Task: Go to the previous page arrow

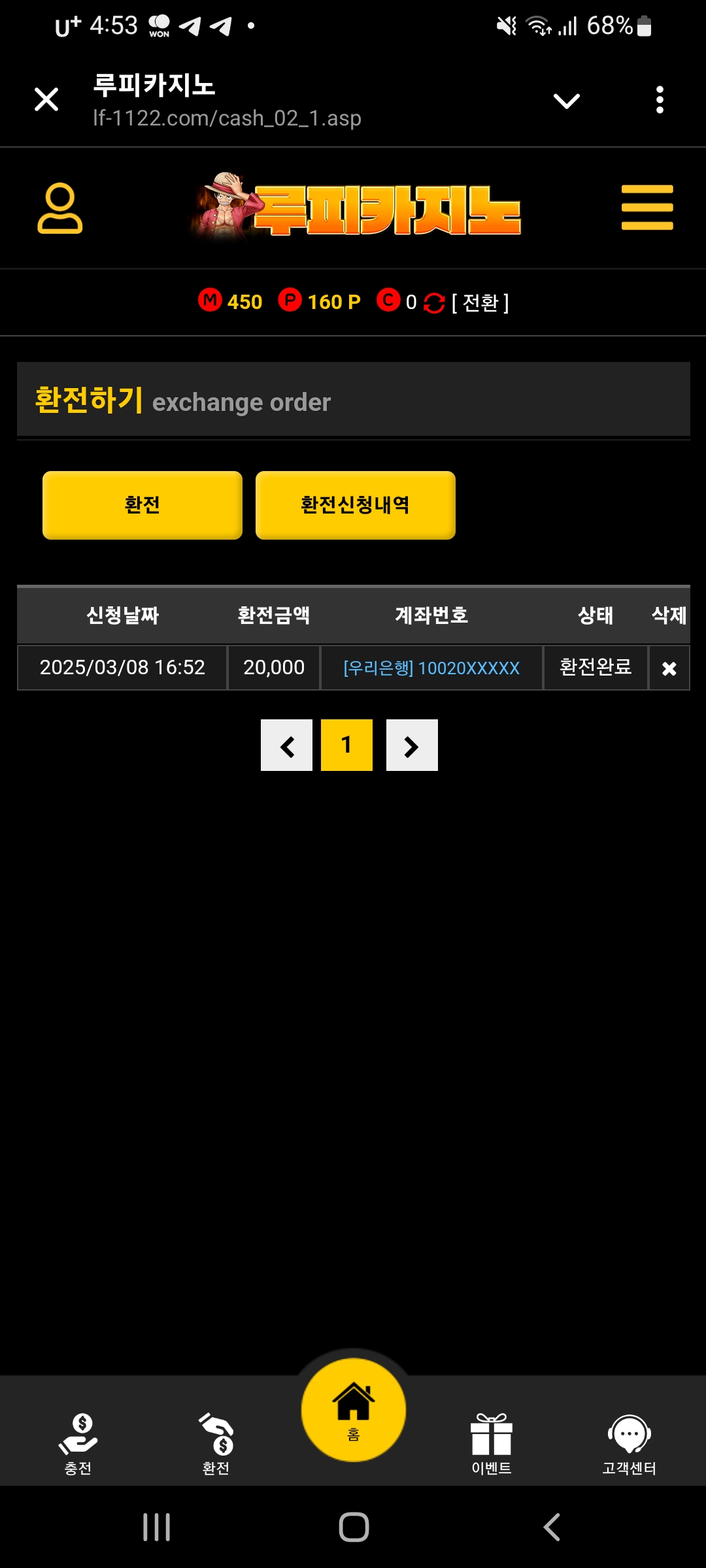Action: coord(286,745)
